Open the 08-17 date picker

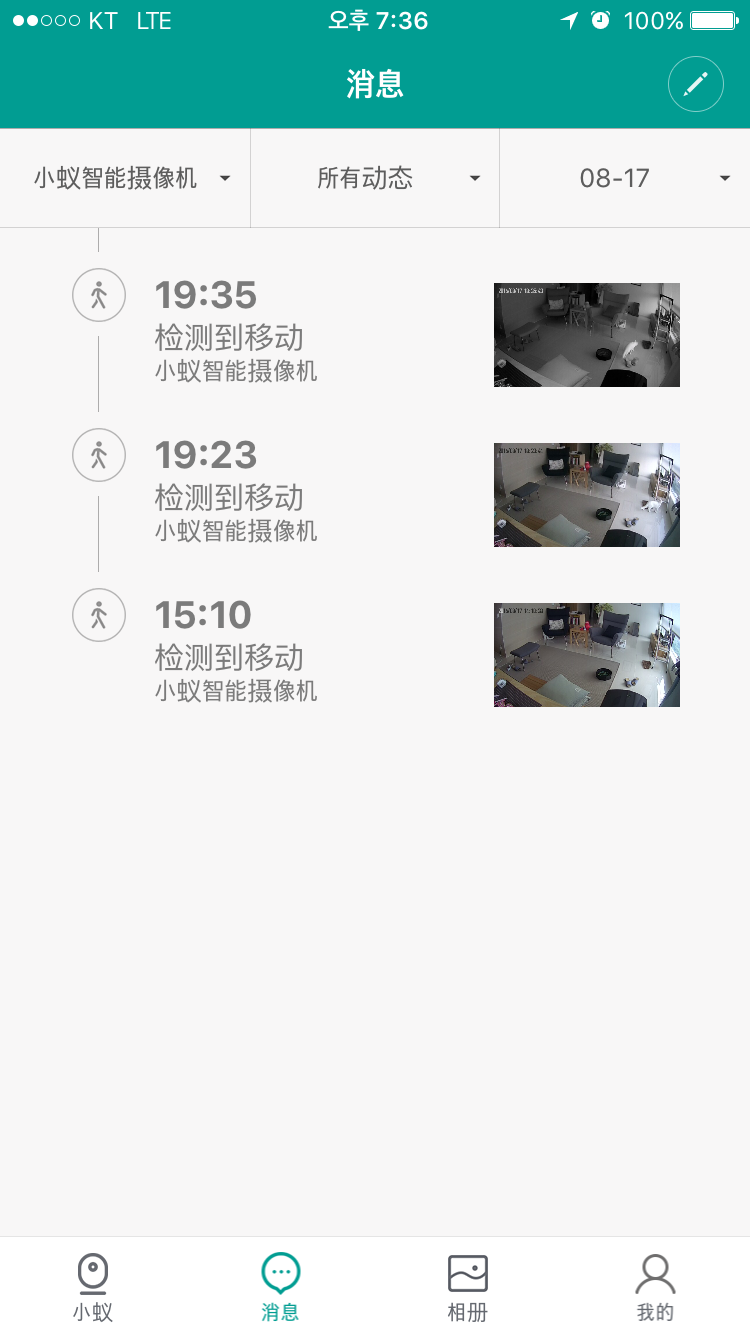pos(625,178)
